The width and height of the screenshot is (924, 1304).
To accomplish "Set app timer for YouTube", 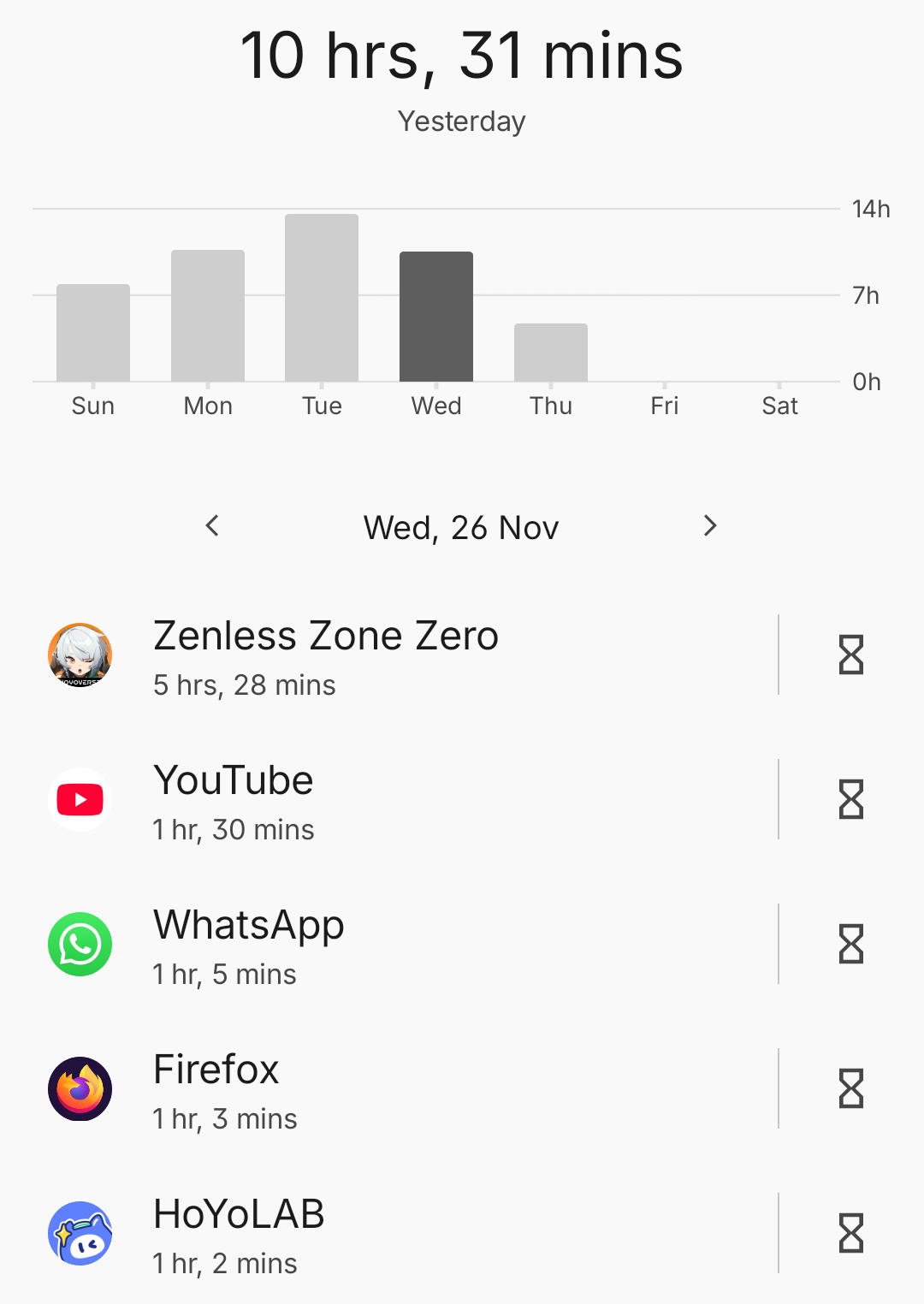I will [851, 800].
